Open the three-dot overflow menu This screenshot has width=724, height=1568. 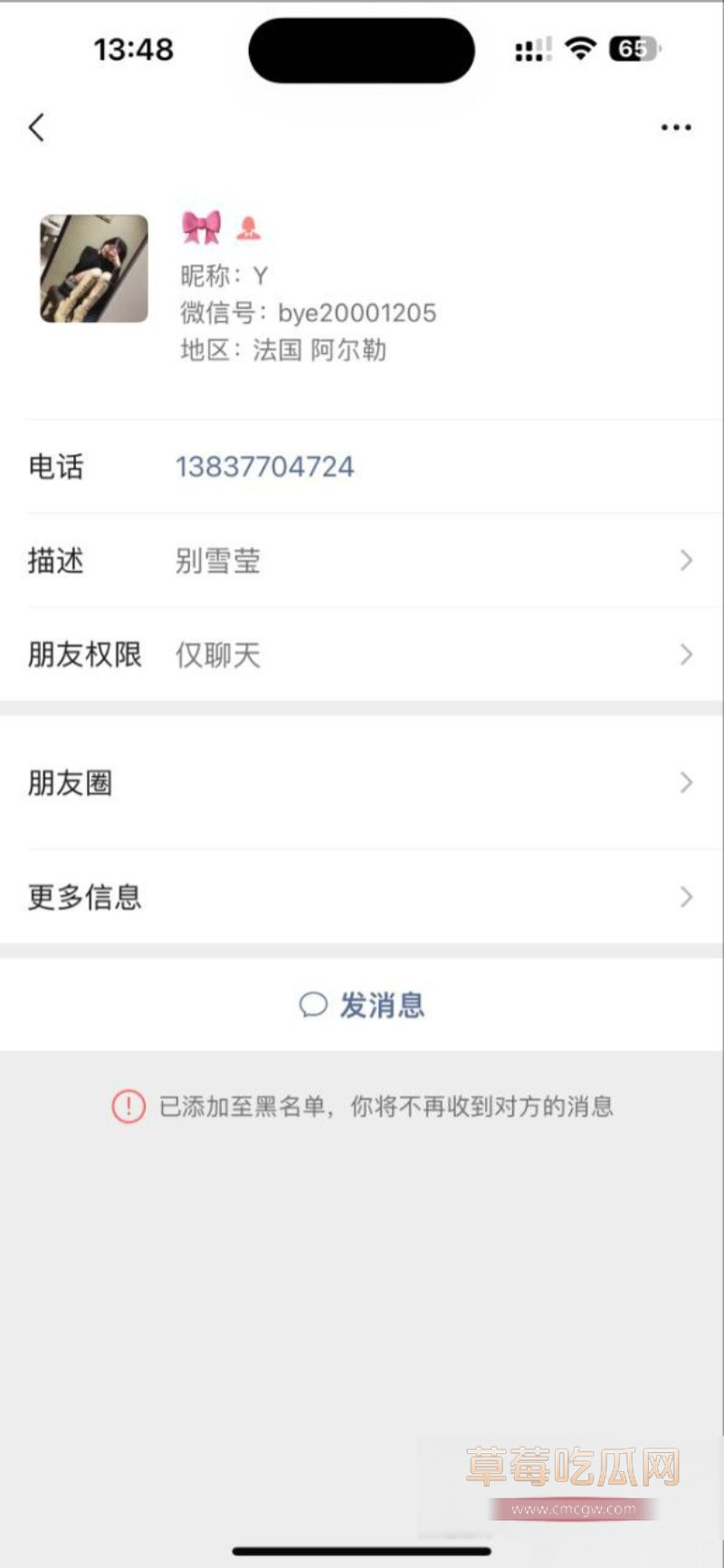coord(676,128)
